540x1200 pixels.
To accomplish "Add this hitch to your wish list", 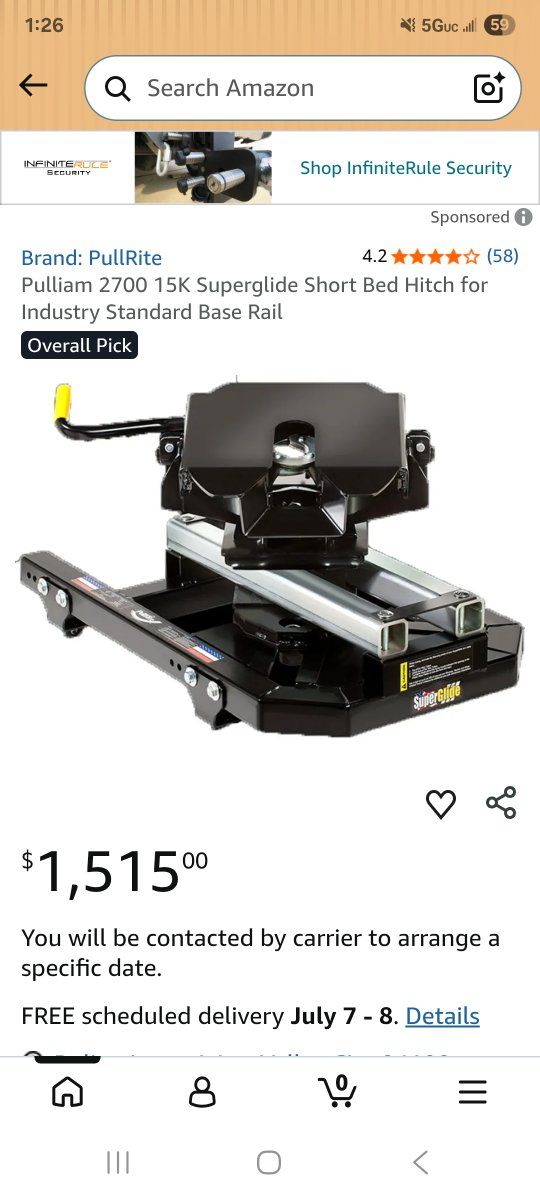I will click(x=441, y=804).
